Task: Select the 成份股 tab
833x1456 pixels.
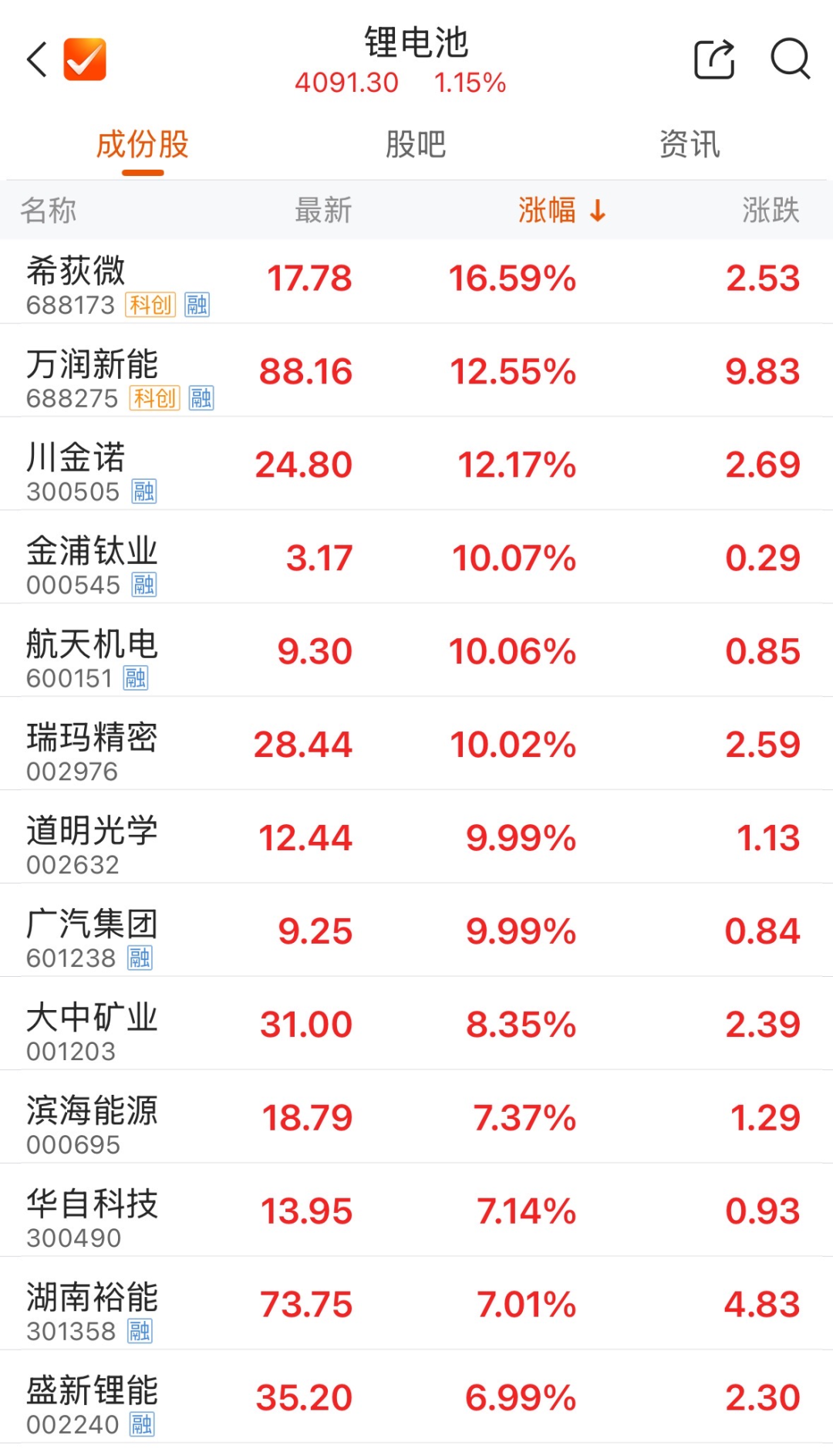Action: click(x=143, y=144)
